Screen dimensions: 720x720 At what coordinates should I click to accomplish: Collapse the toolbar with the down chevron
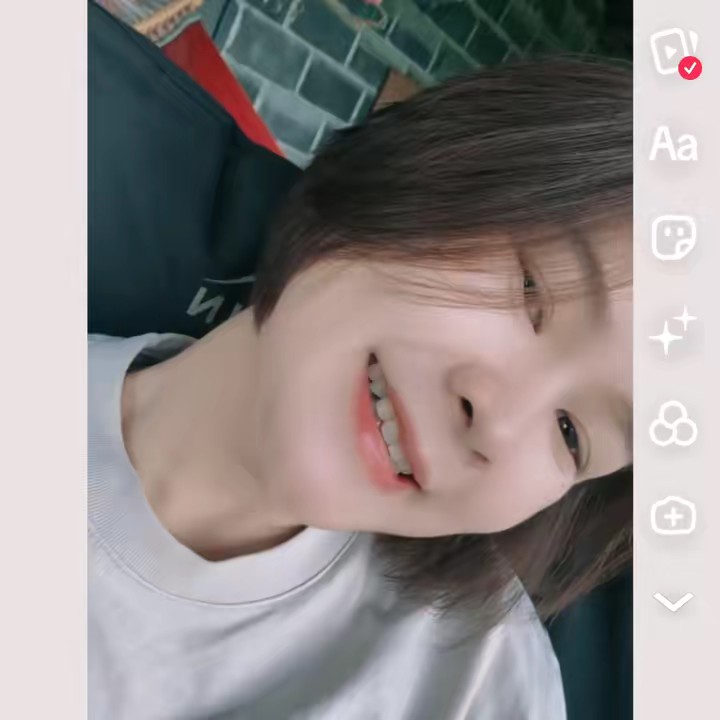pyautogui.click(x=673, y=602)
